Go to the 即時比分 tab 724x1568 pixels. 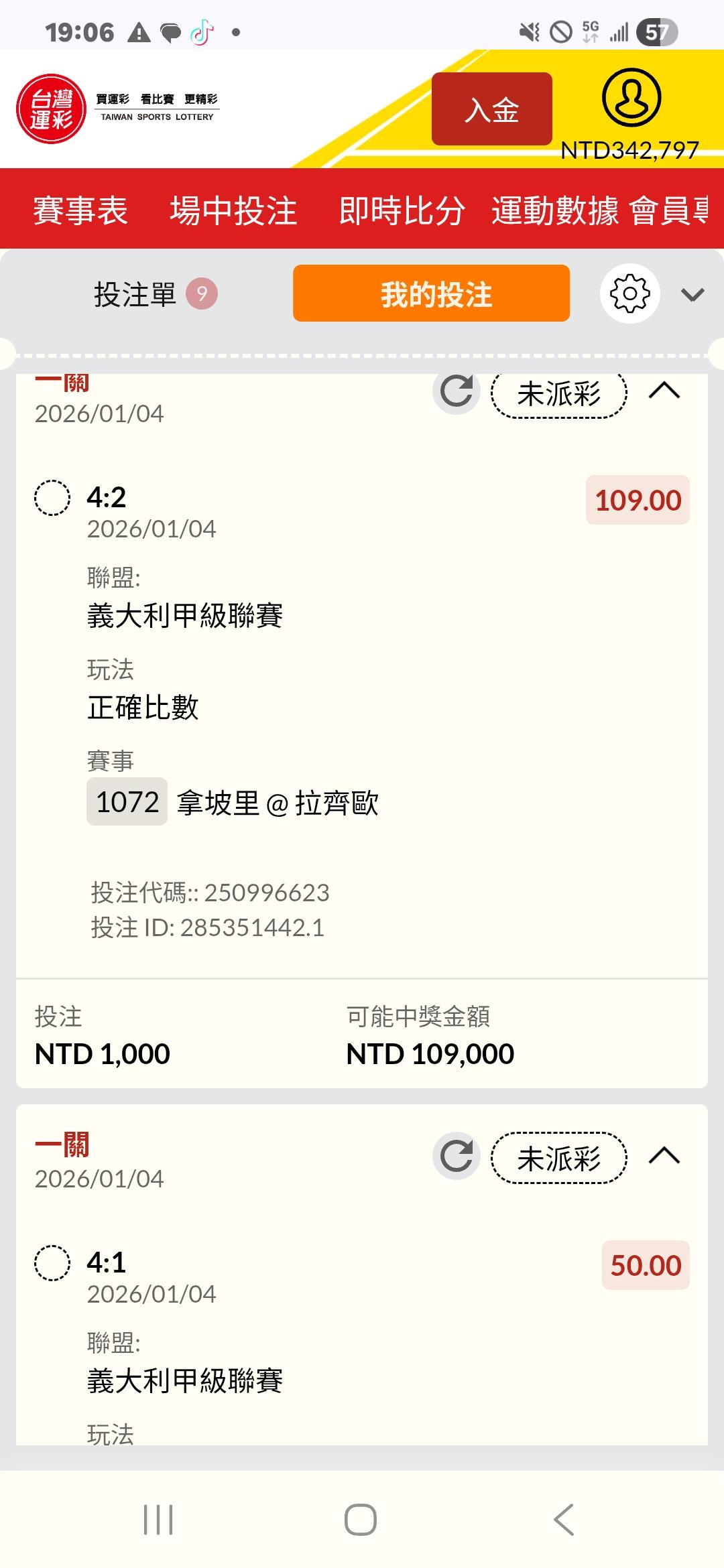[402, 210]
